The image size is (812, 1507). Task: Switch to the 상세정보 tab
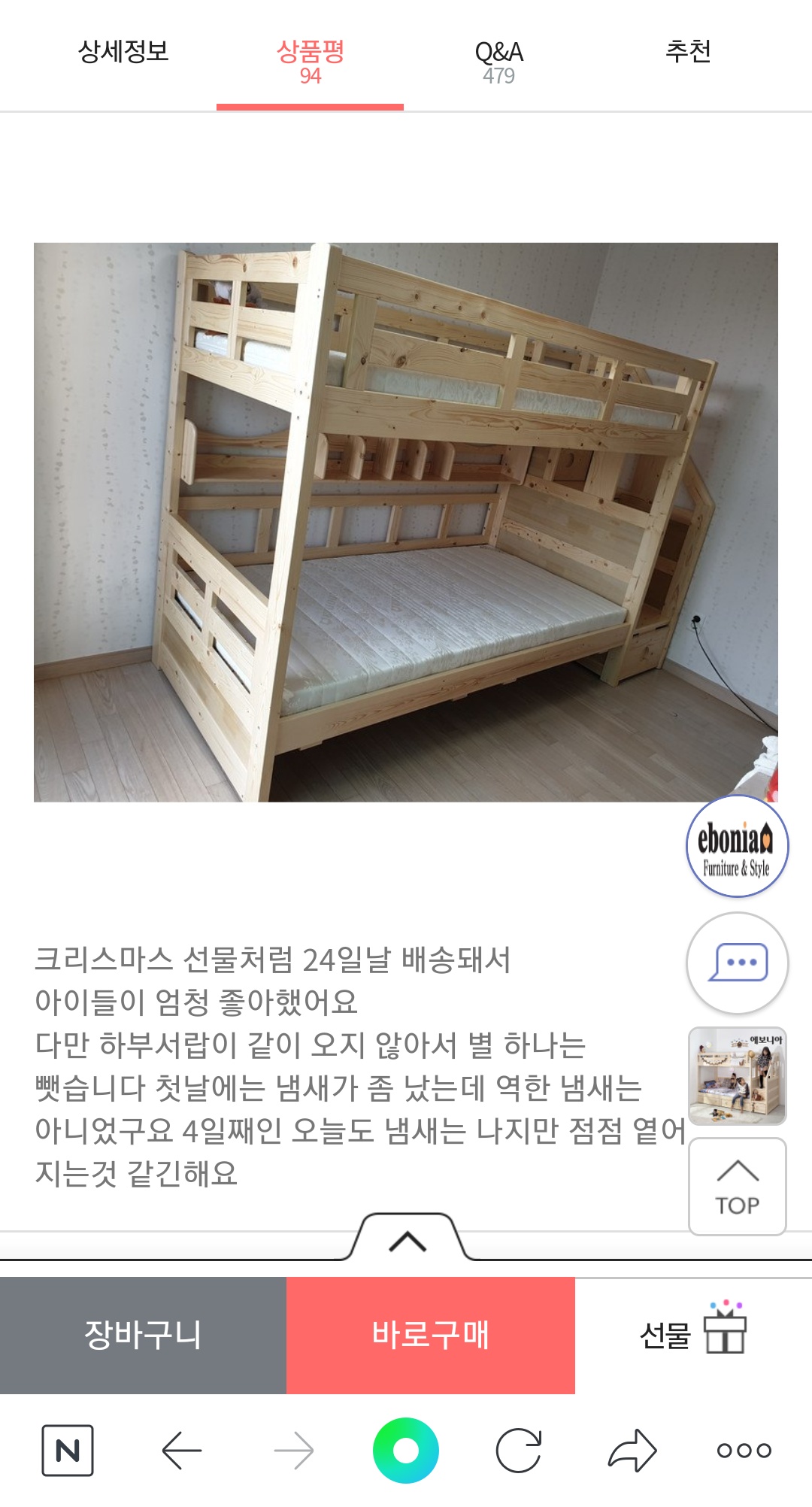[x=123, y=53]
